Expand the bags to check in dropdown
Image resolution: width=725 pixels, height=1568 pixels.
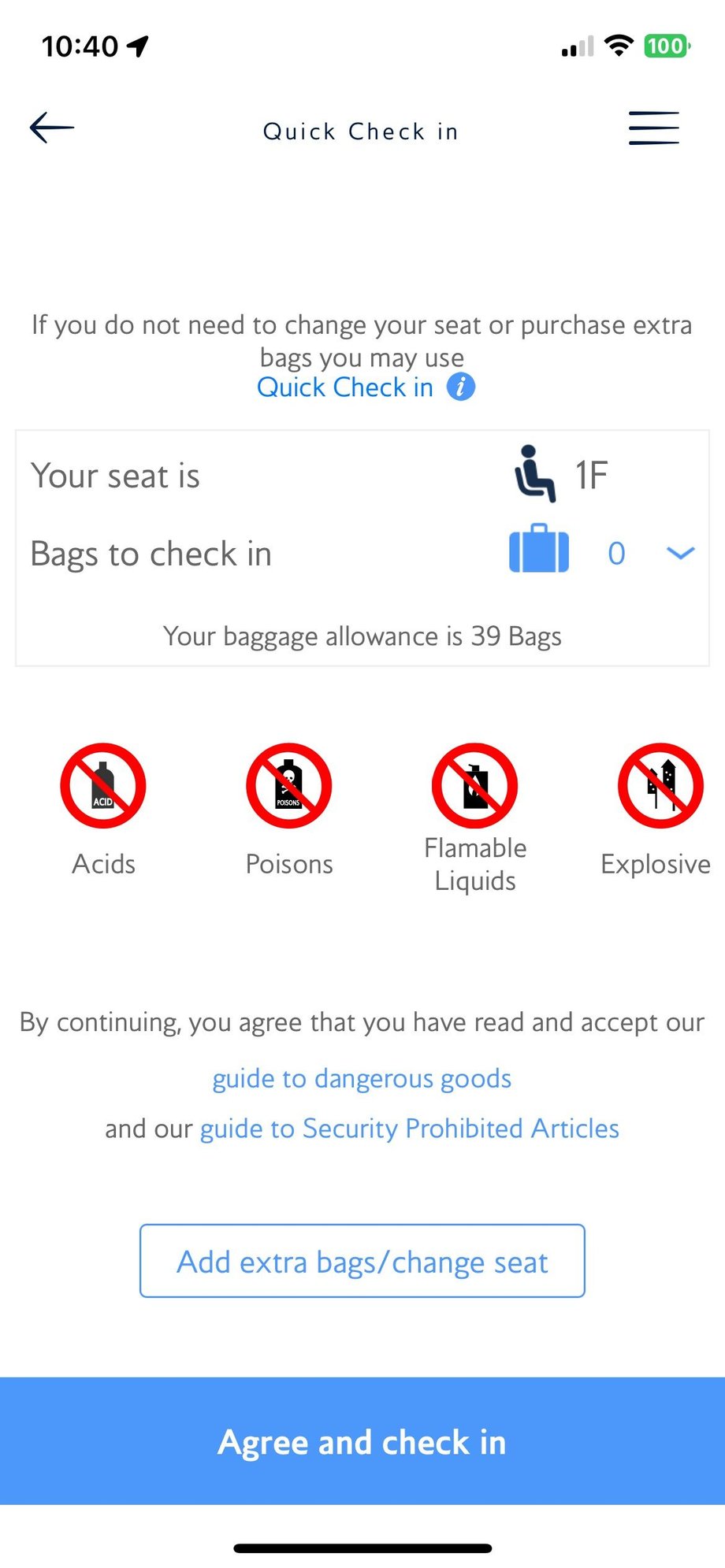[680, 553]
